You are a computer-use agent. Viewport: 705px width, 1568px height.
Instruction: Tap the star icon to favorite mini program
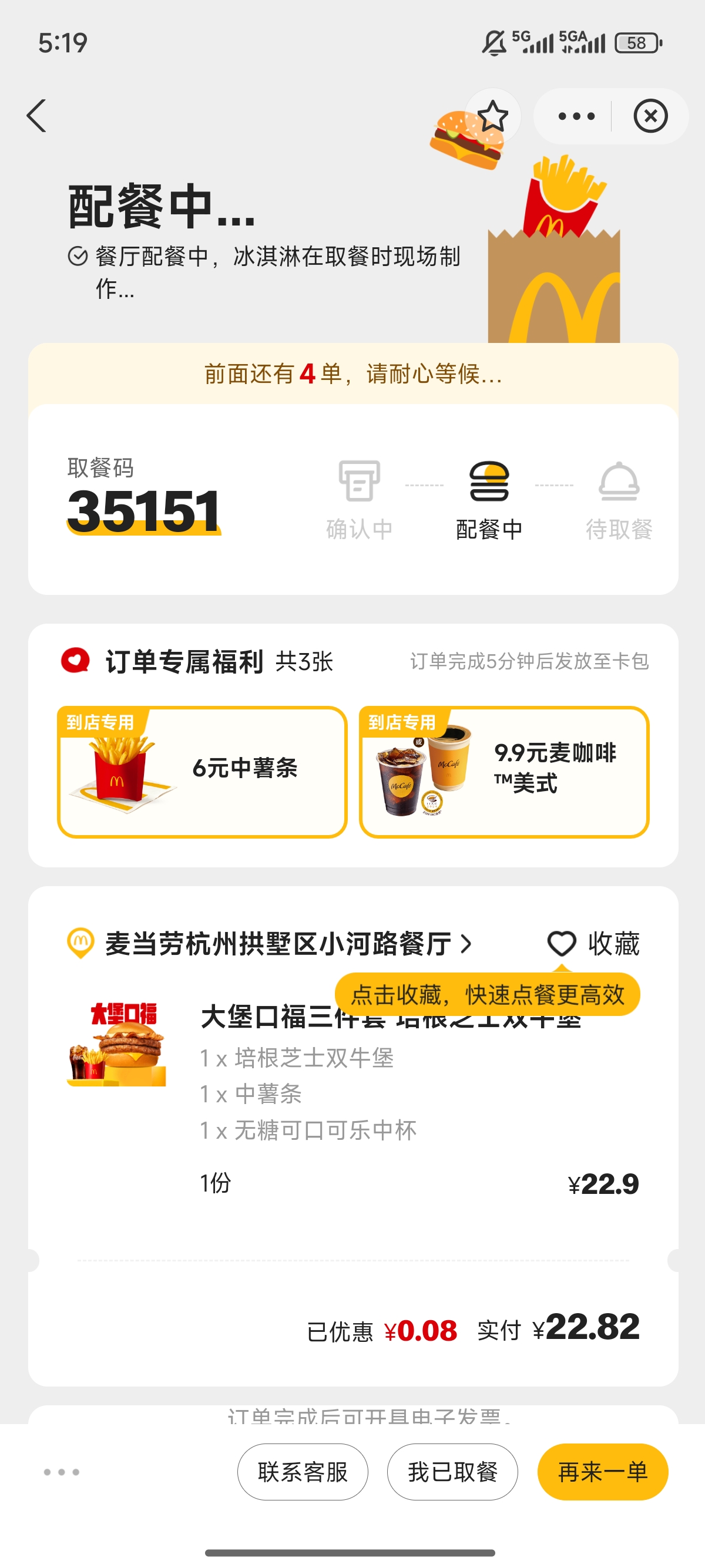[492, 116]
